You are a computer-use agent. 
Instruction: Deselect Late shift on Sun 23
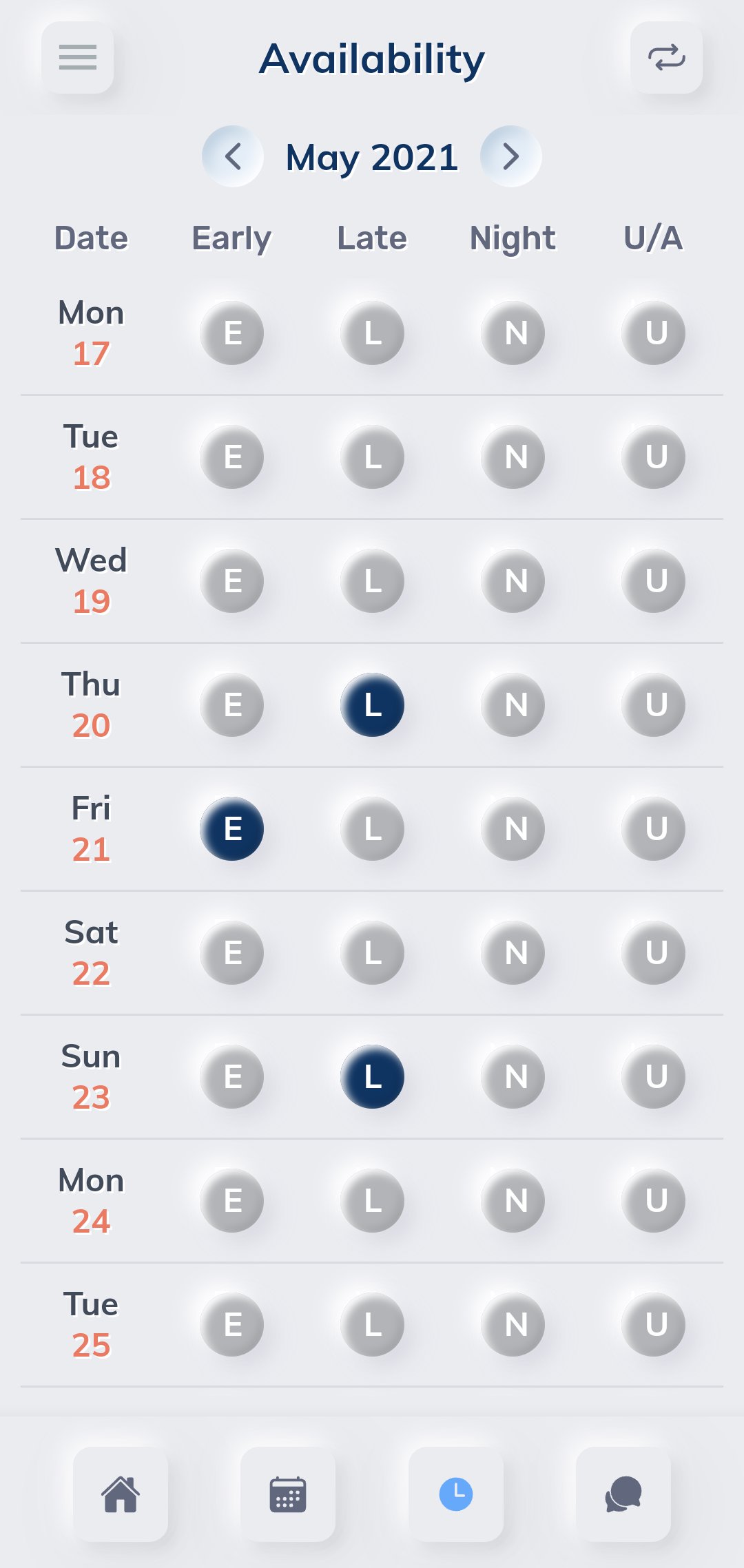coord(373,1077)
